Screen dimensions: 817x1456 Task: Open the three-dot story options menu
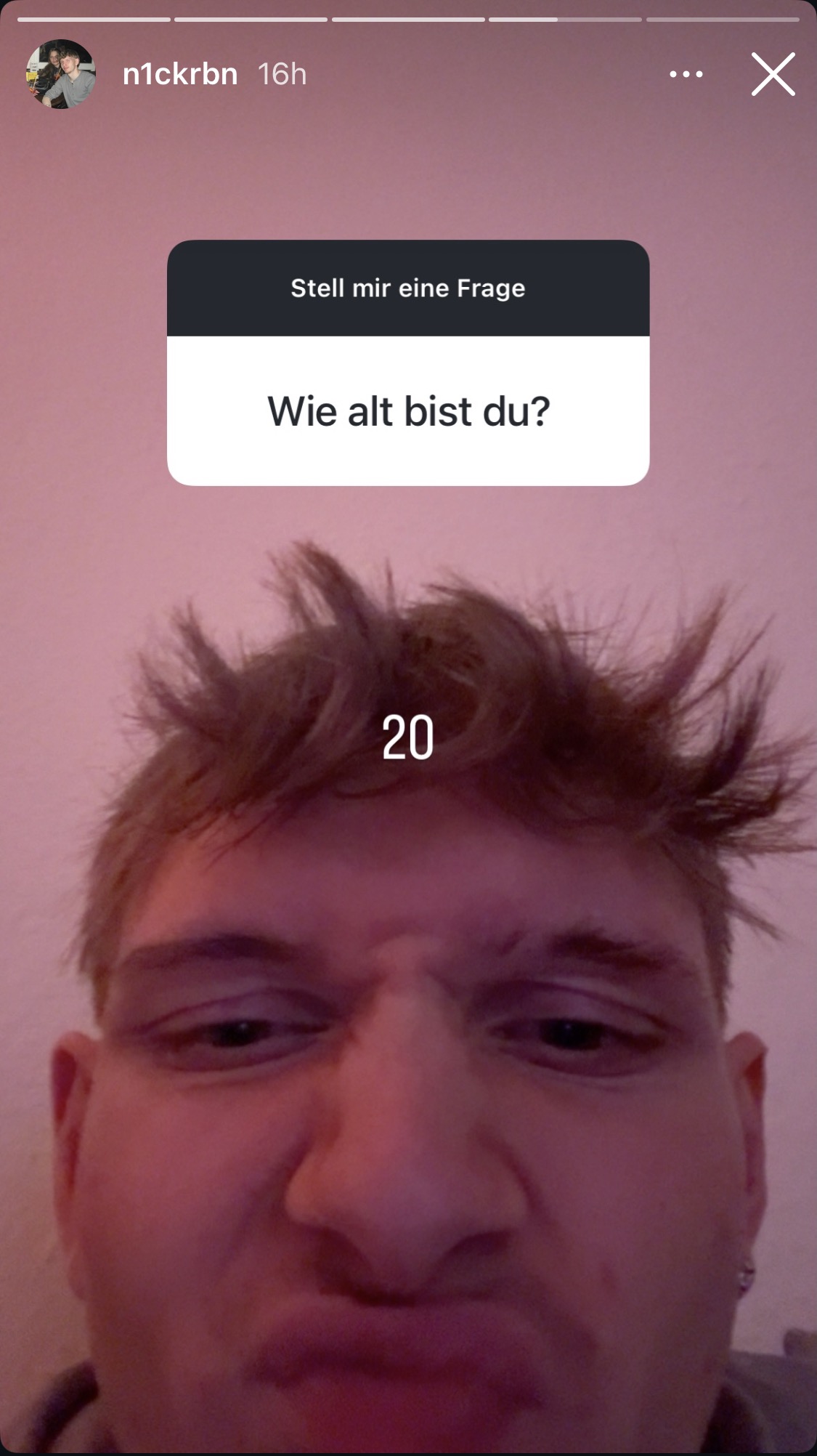pyautogui.click(x=686, y=74)
